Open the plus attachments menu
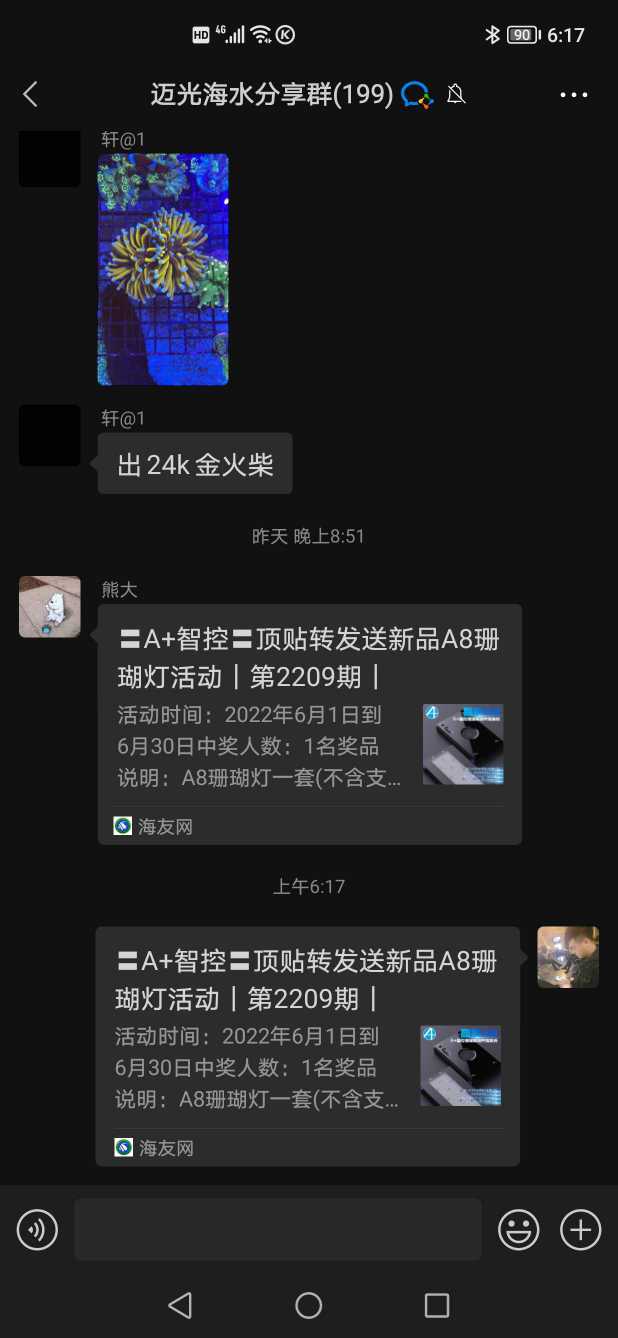The width and height of the screenshot is (618, 1338). click(x=580, y=1230)
